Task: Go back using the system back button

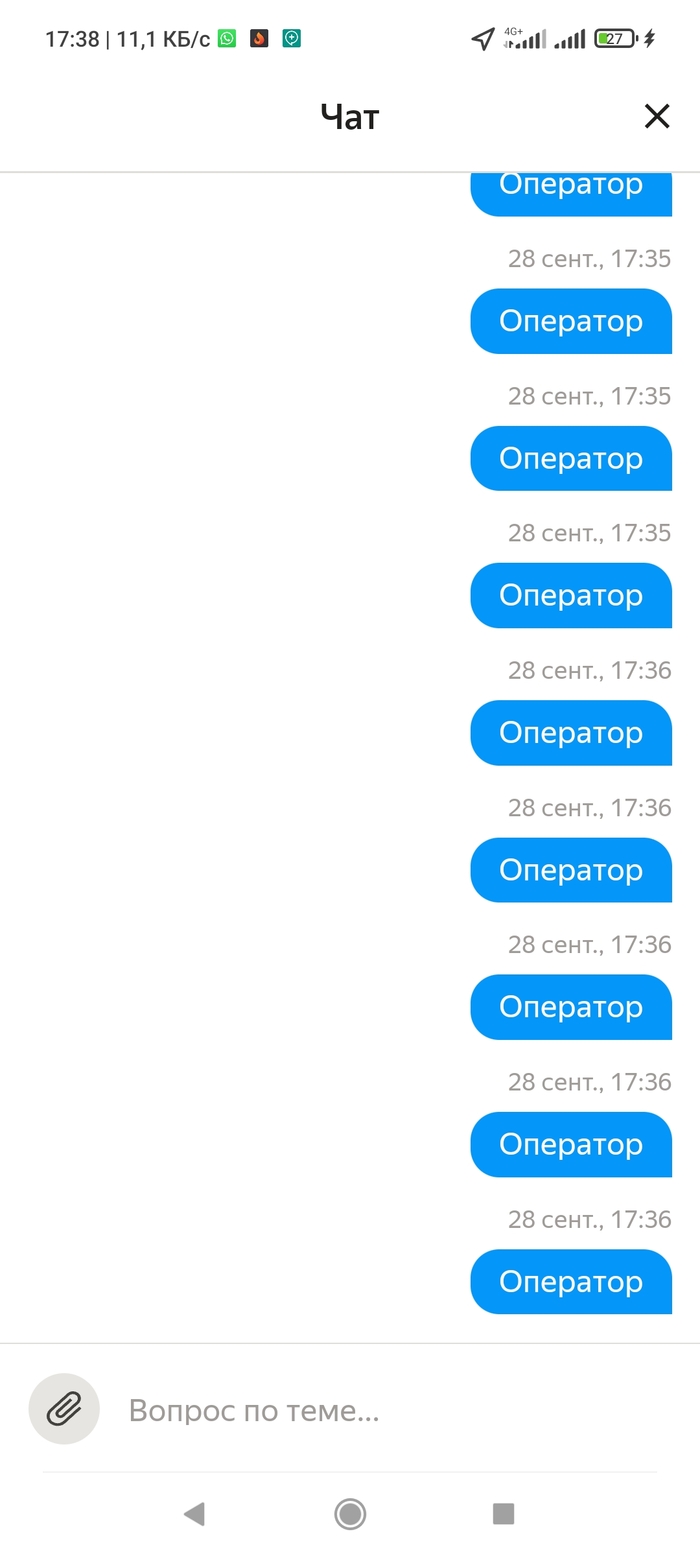Action: (194, 1514)
